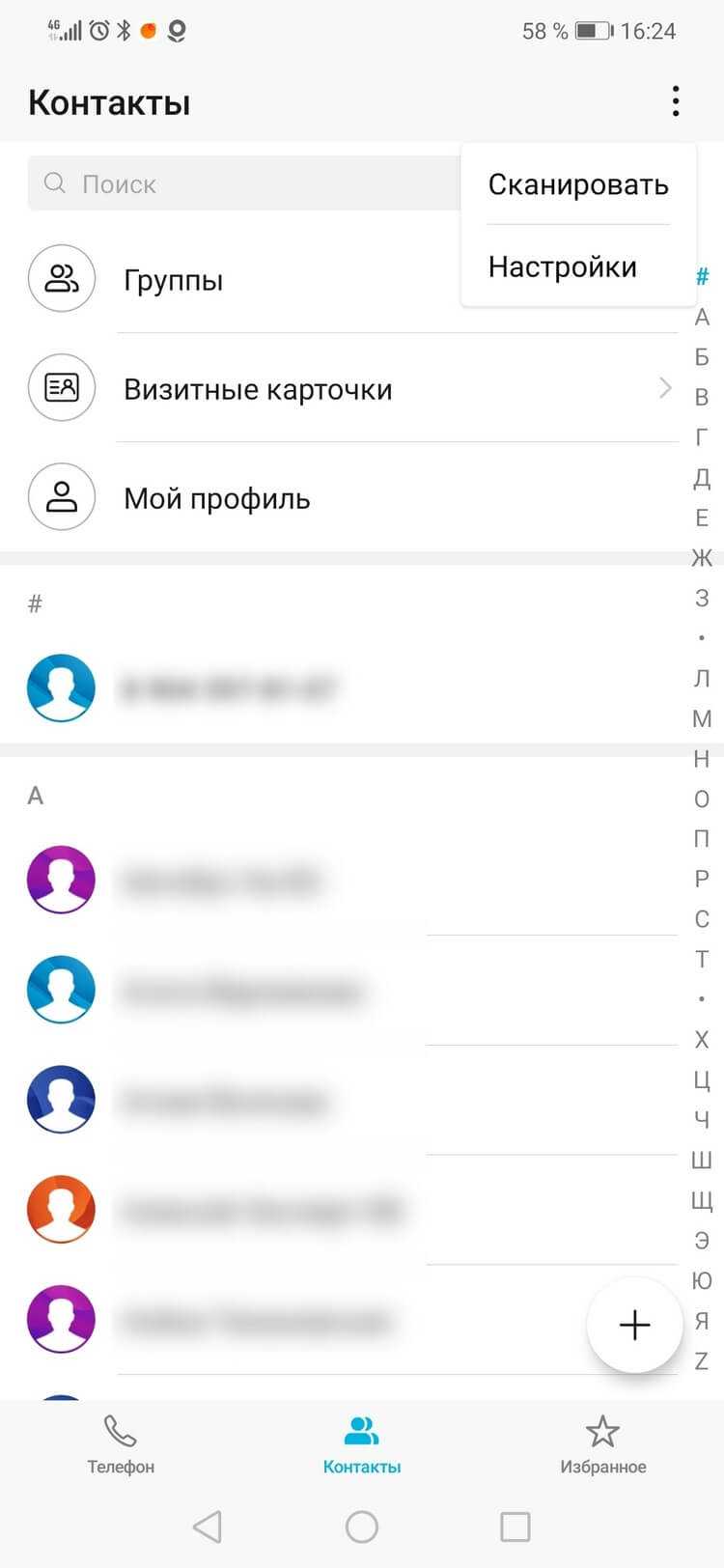The width and height of the screenshot is (724, 1568).
Task: Go back with system back button
Action: 208,1526
